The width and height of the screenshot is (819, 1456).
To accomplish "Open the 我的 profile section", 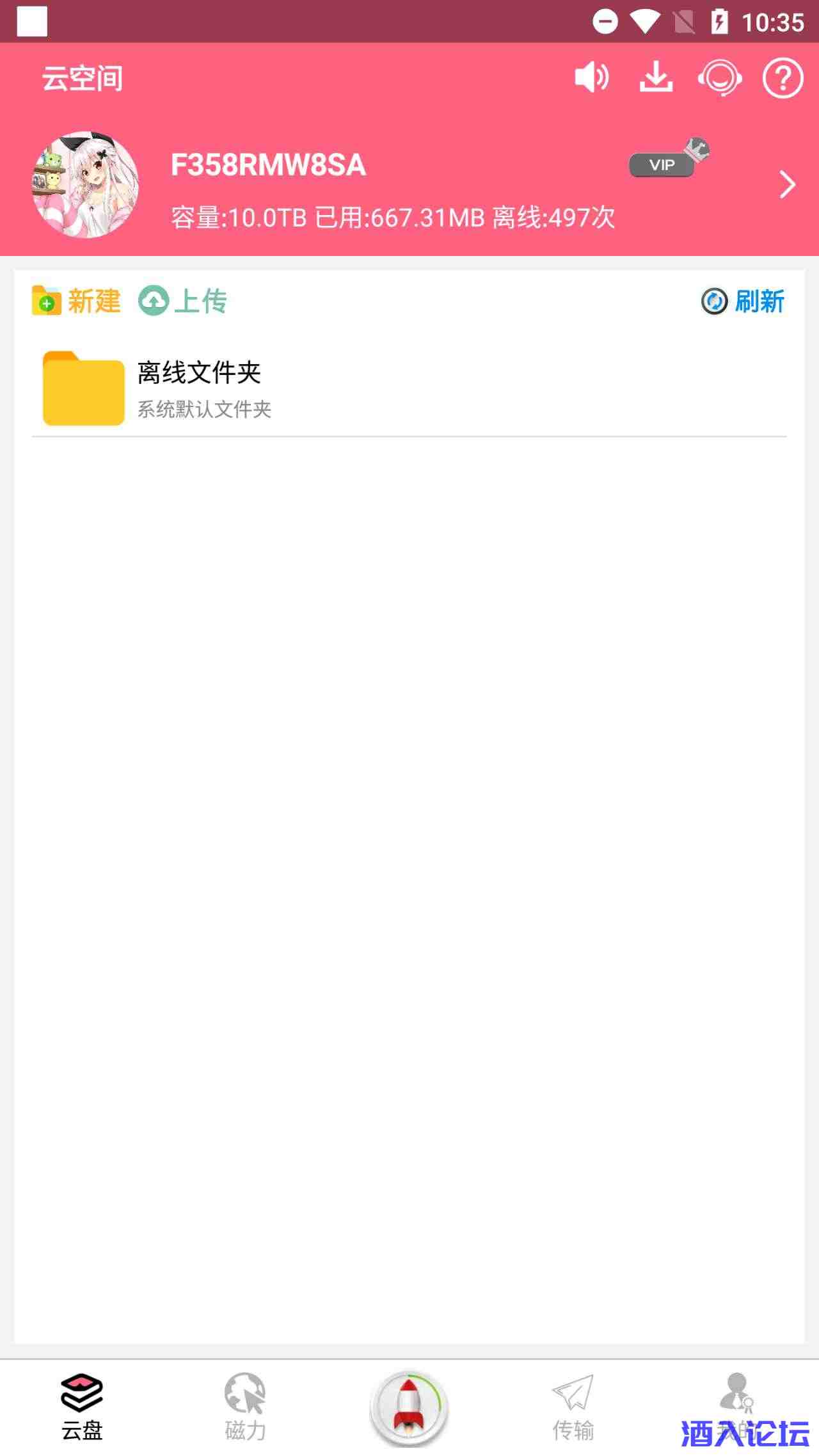I will tap(737, 1405).
